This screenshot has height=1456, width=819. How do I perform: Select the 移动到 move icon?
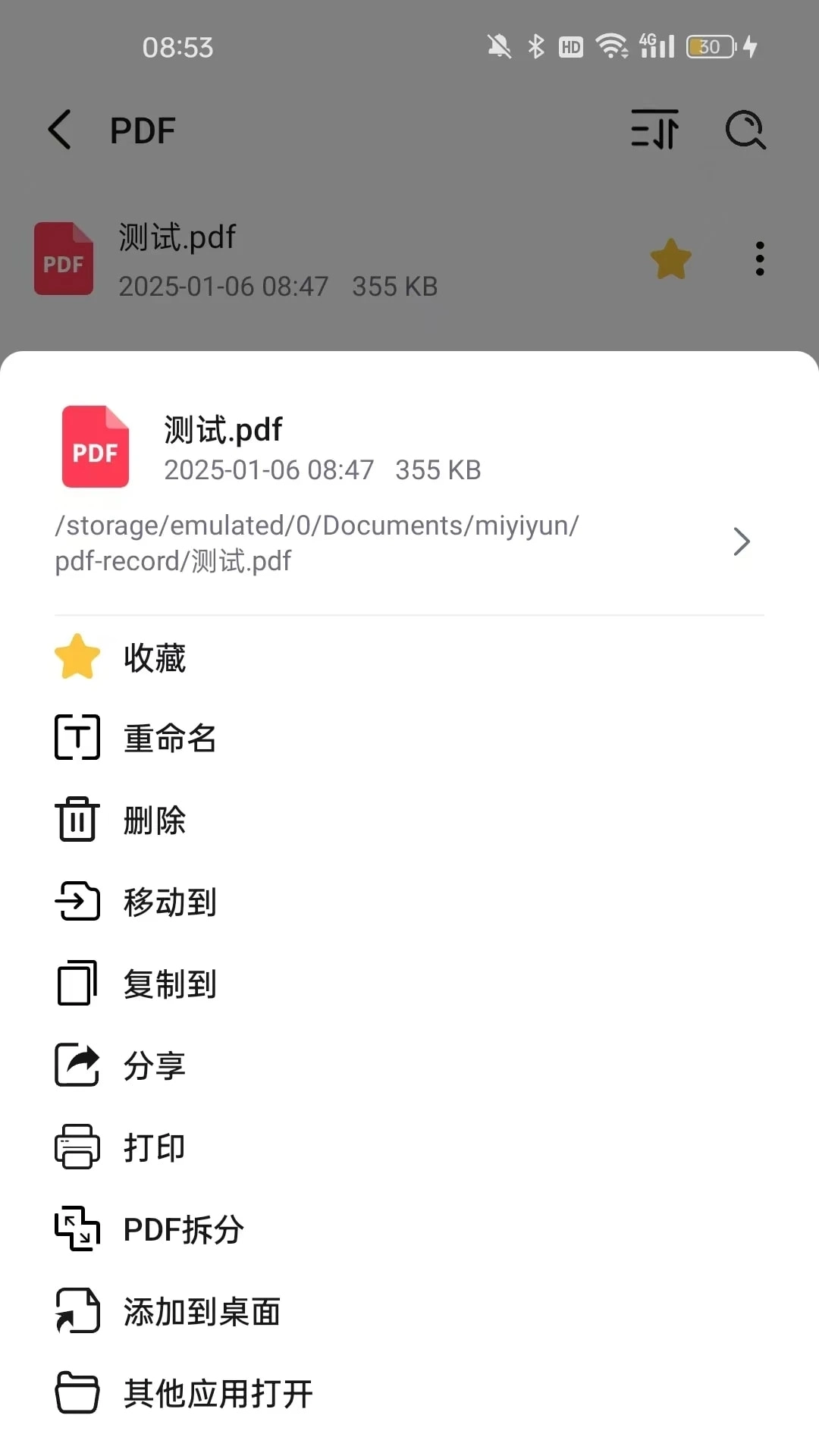75,902
